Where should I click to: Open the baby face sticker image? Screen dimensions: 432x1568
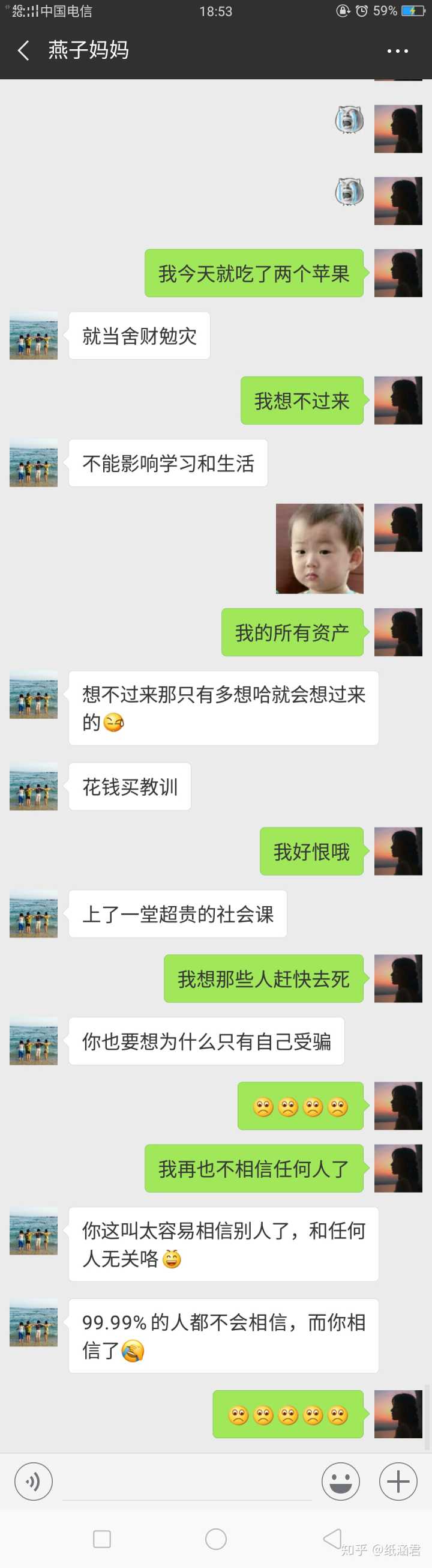coord(319,548)
